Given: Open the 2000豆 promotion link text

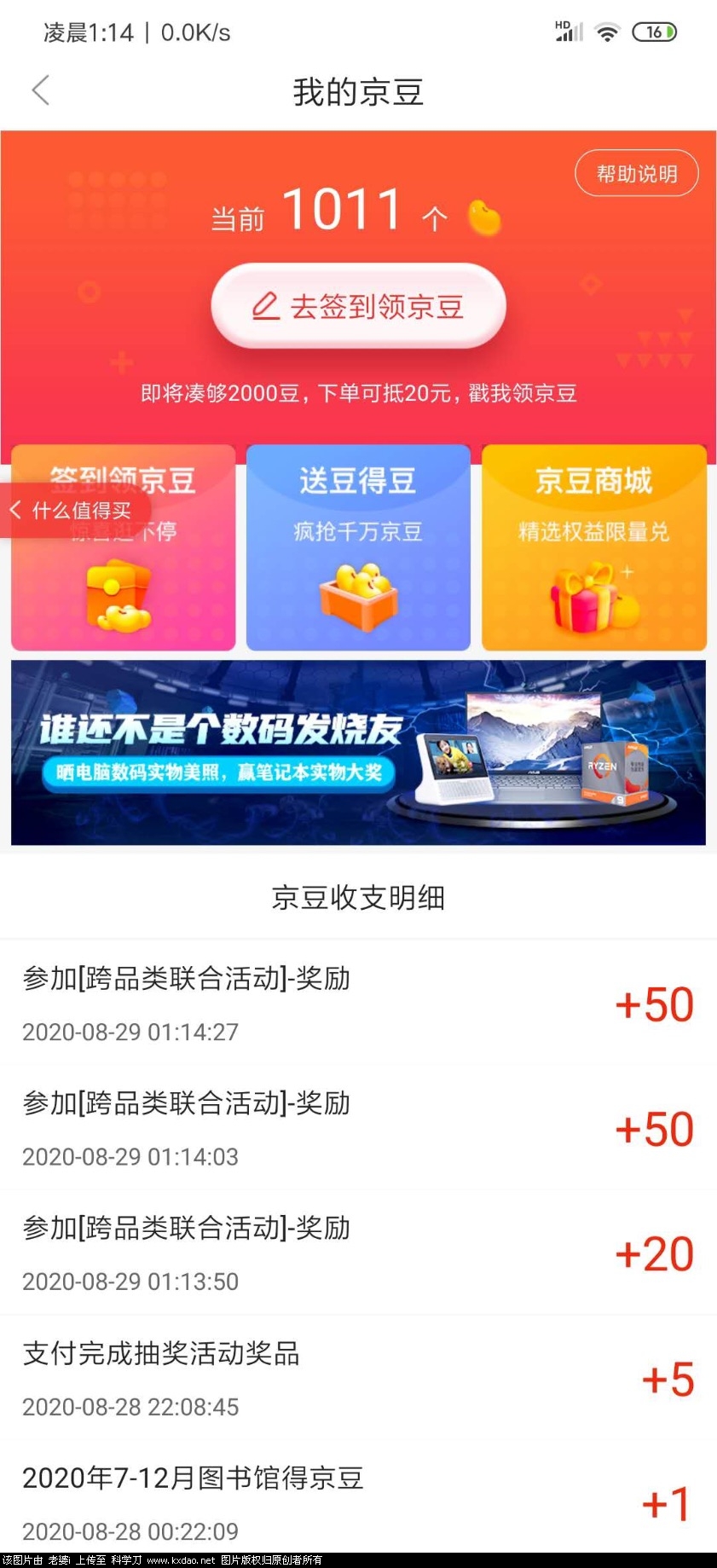Looking at the screenshot, I should tap(358, 393).
